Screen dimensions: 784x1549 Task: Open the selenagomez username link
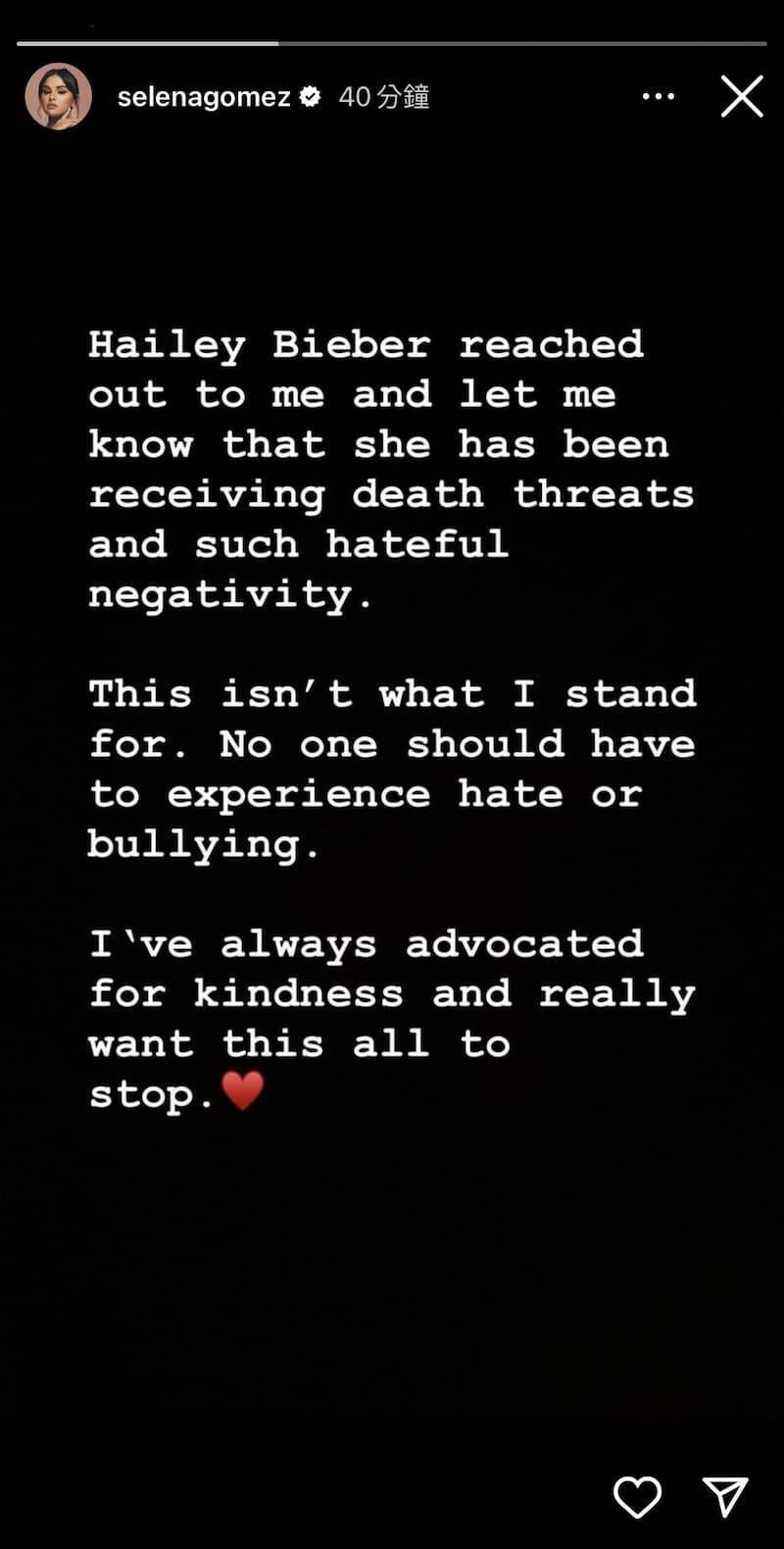coord(204,97)
